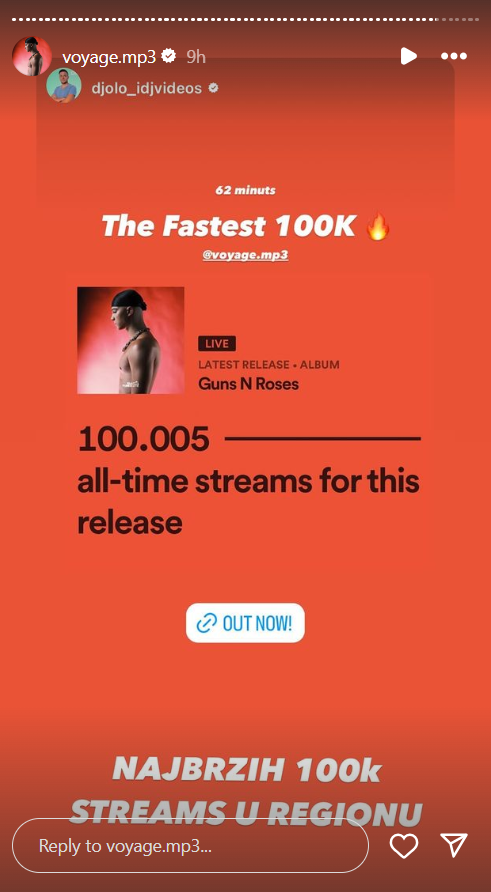Focus the Reply to voyage.mp3 field
Image resolution: width=491 pixels, height=892 pixels.
pyautogui.click(x=190, y=846)
